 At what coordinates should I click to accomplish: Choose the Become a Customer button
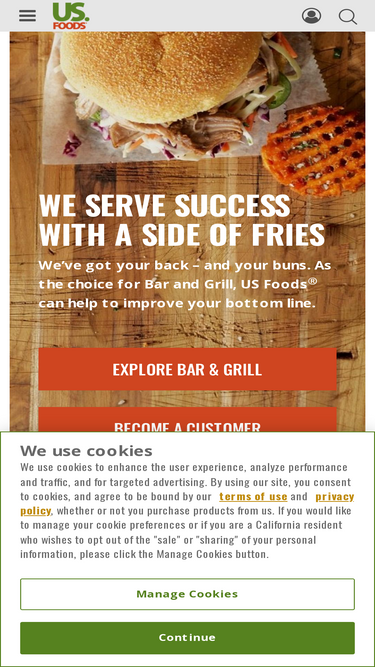pyautogui.click(x=188, y=420)
